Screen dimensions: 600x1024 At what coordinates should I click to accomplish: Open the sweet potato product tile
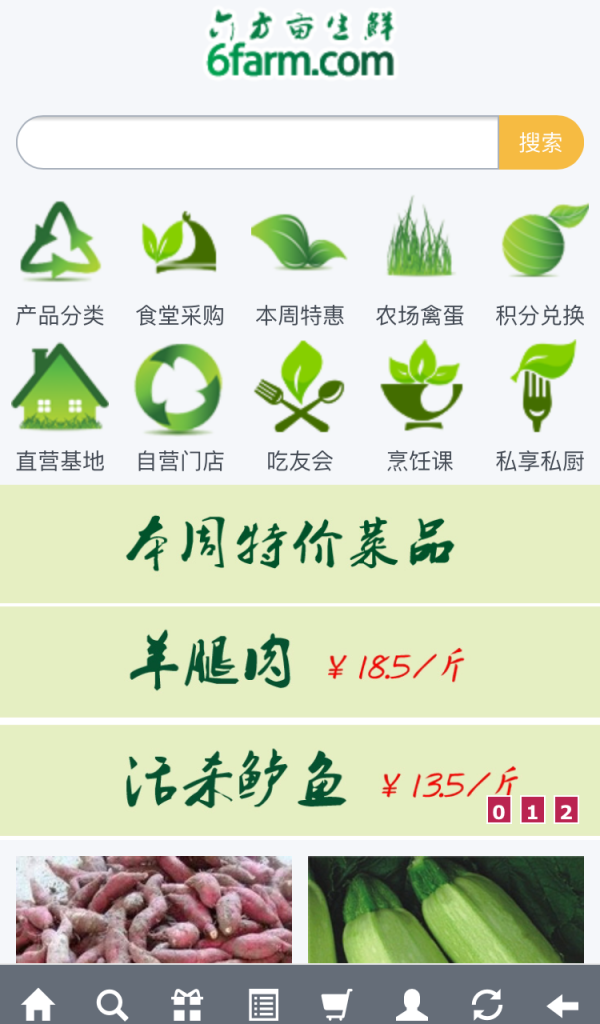154,908
